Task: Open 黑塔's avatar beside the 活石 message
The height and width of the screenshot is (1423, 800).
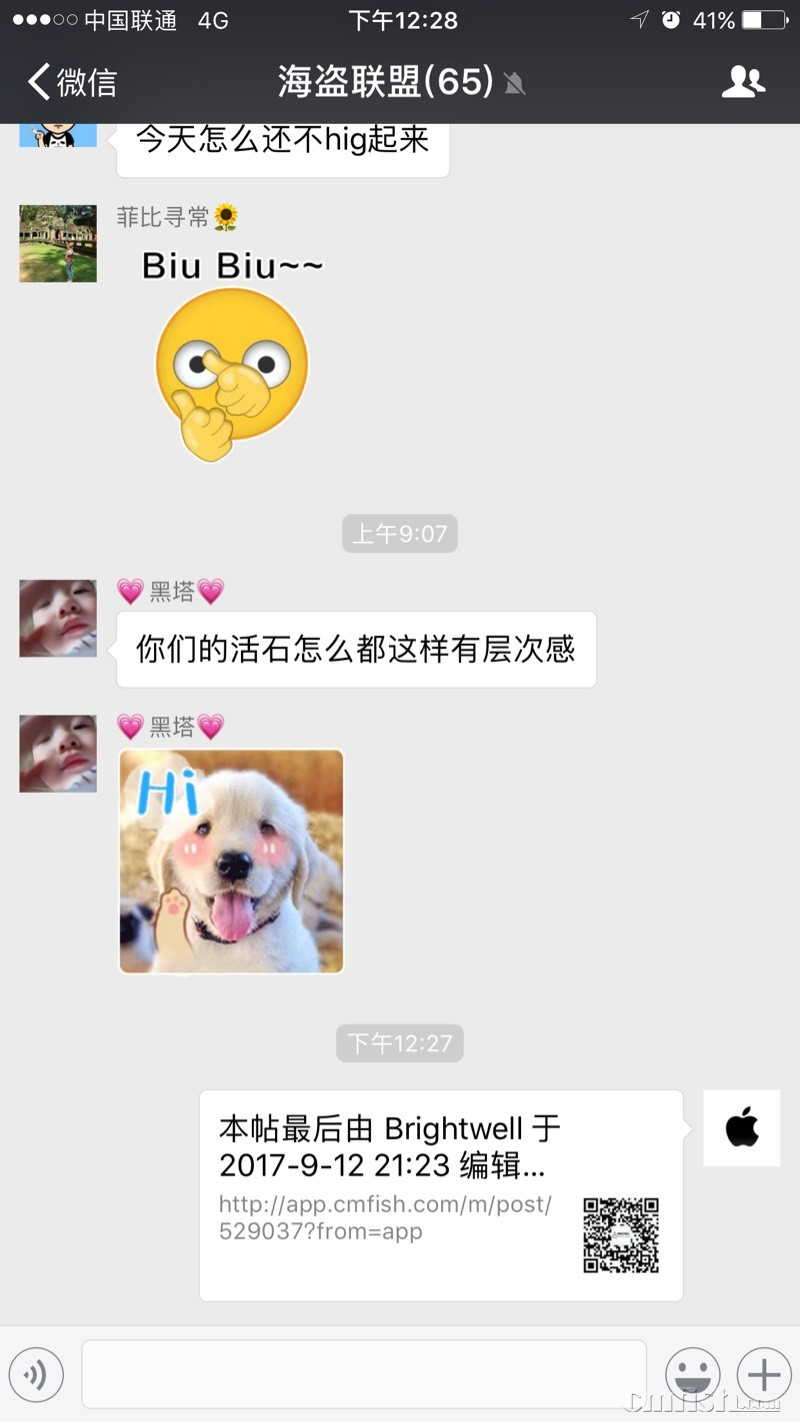Action: pyautogui.click(x=58, y=618)
